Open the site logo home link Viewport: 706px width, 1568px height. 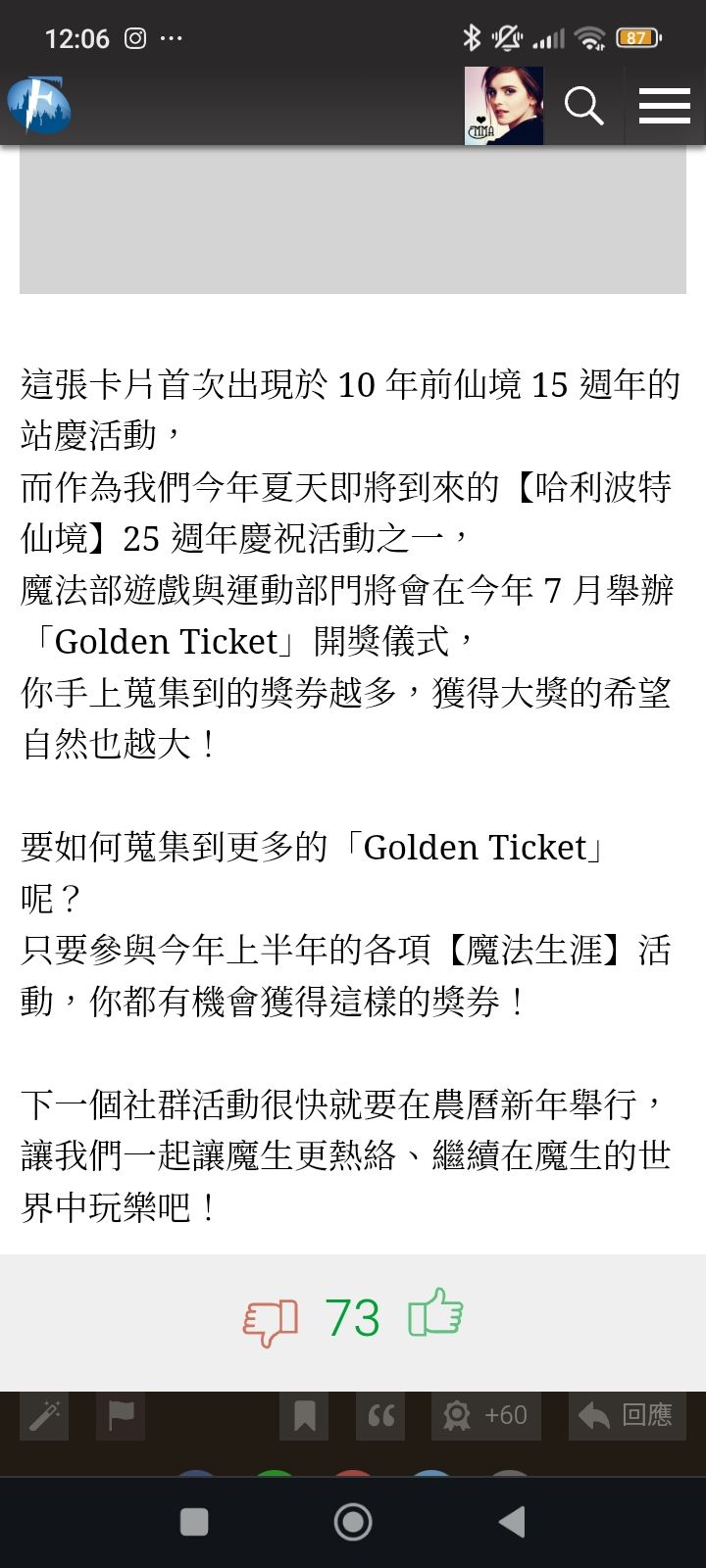click(x=39, y=106)
